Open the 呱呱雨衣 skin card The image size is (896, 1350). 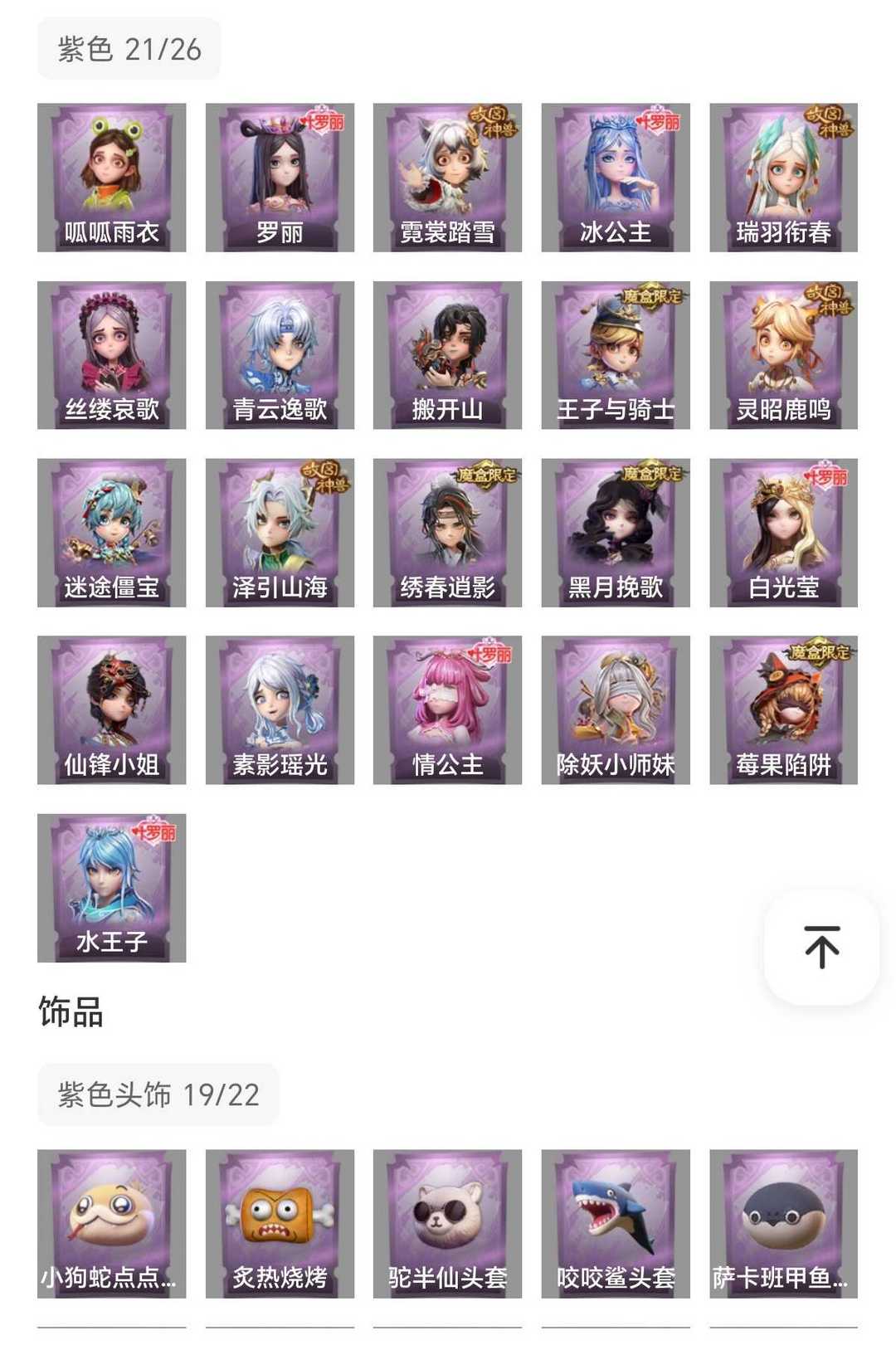(x=112, y=177)
